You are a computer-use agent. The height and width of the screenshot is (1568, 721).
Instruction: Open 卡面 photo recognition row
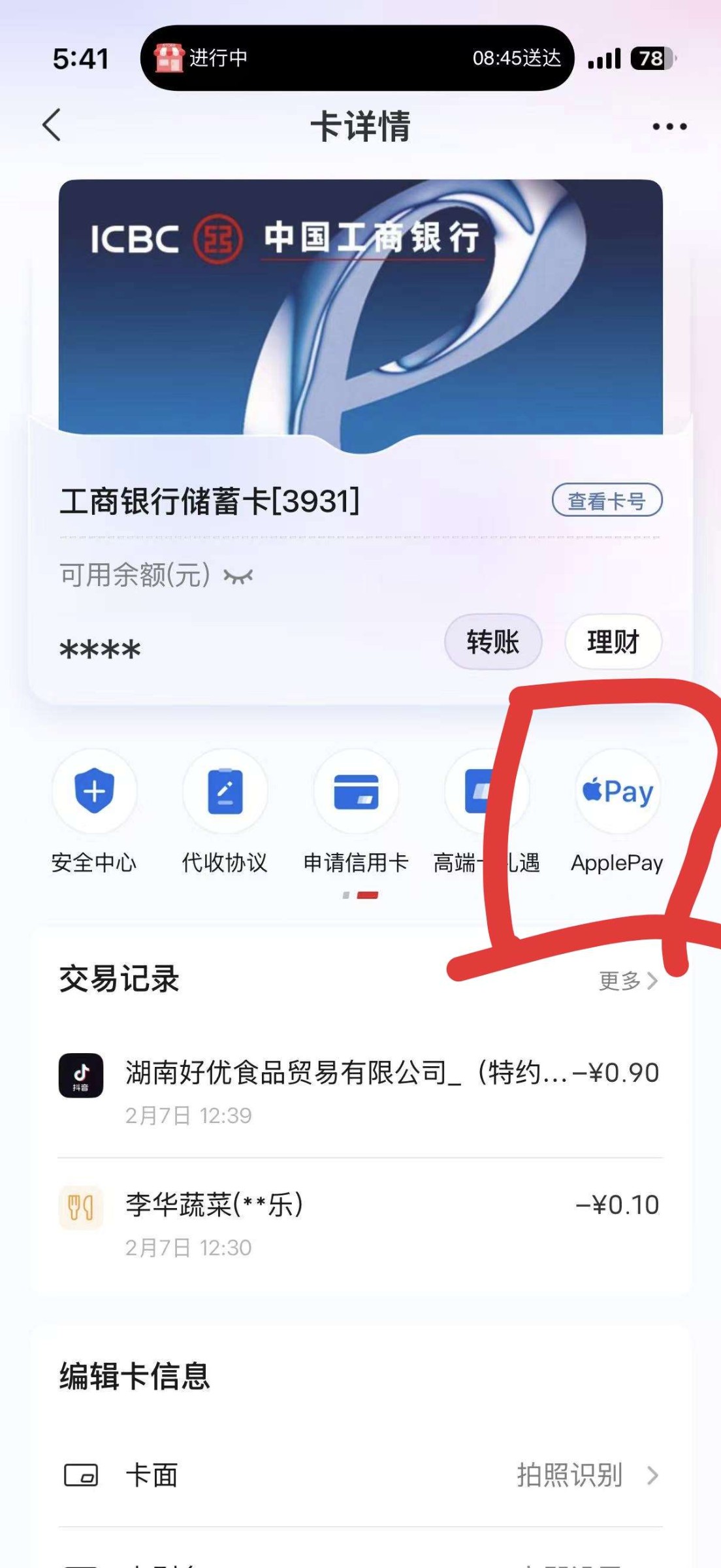coord(359,1475)
